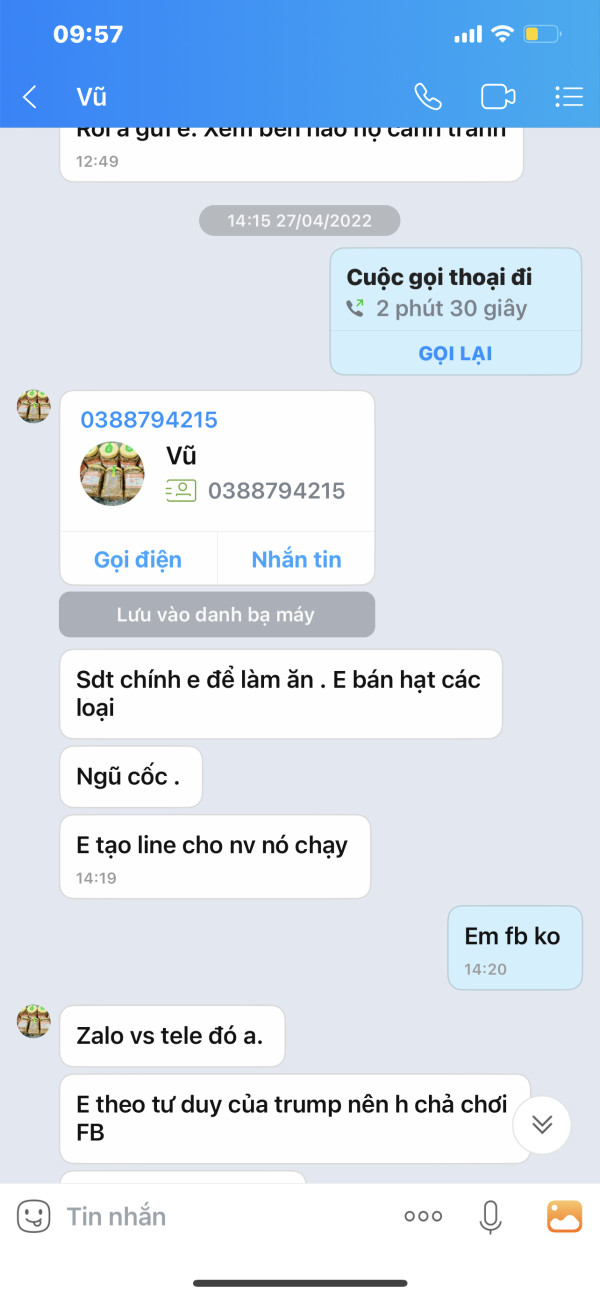Open the phone number link 0388794215
Viewport: 600px width, 1298px height.
coord(149,420)
